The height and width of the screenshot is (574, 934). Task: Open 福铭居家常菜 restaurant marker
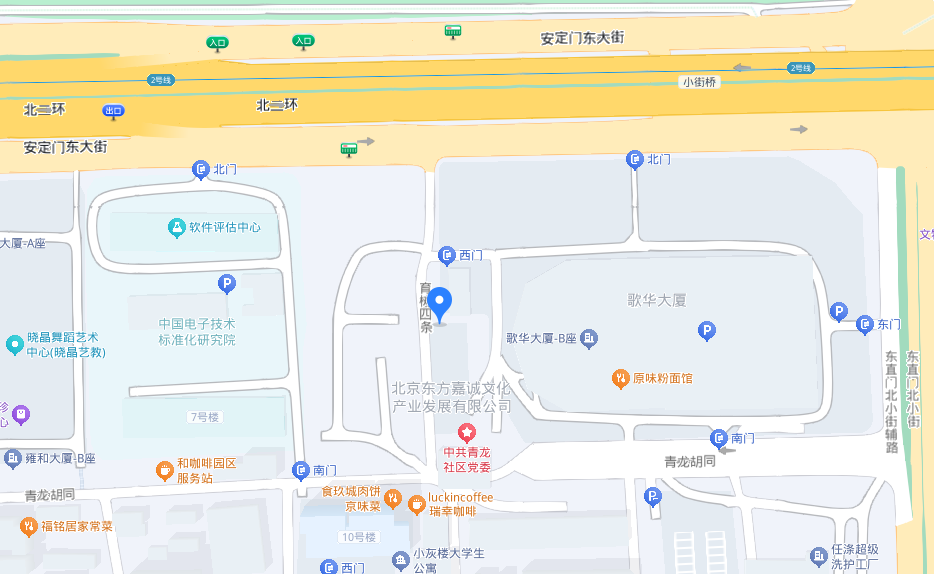29,526
